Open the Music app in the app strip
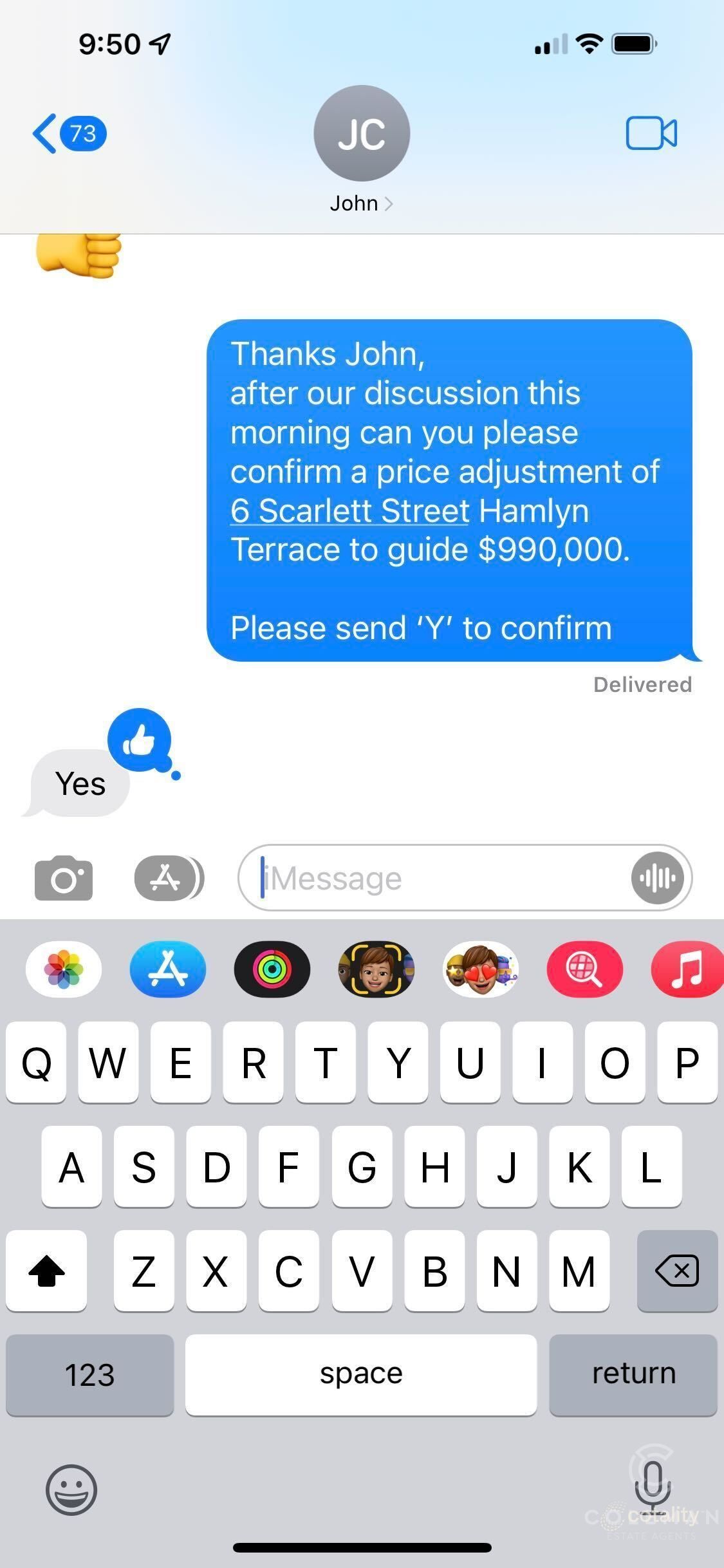Viewport: 724px width, 1568px height. (687, 969)
